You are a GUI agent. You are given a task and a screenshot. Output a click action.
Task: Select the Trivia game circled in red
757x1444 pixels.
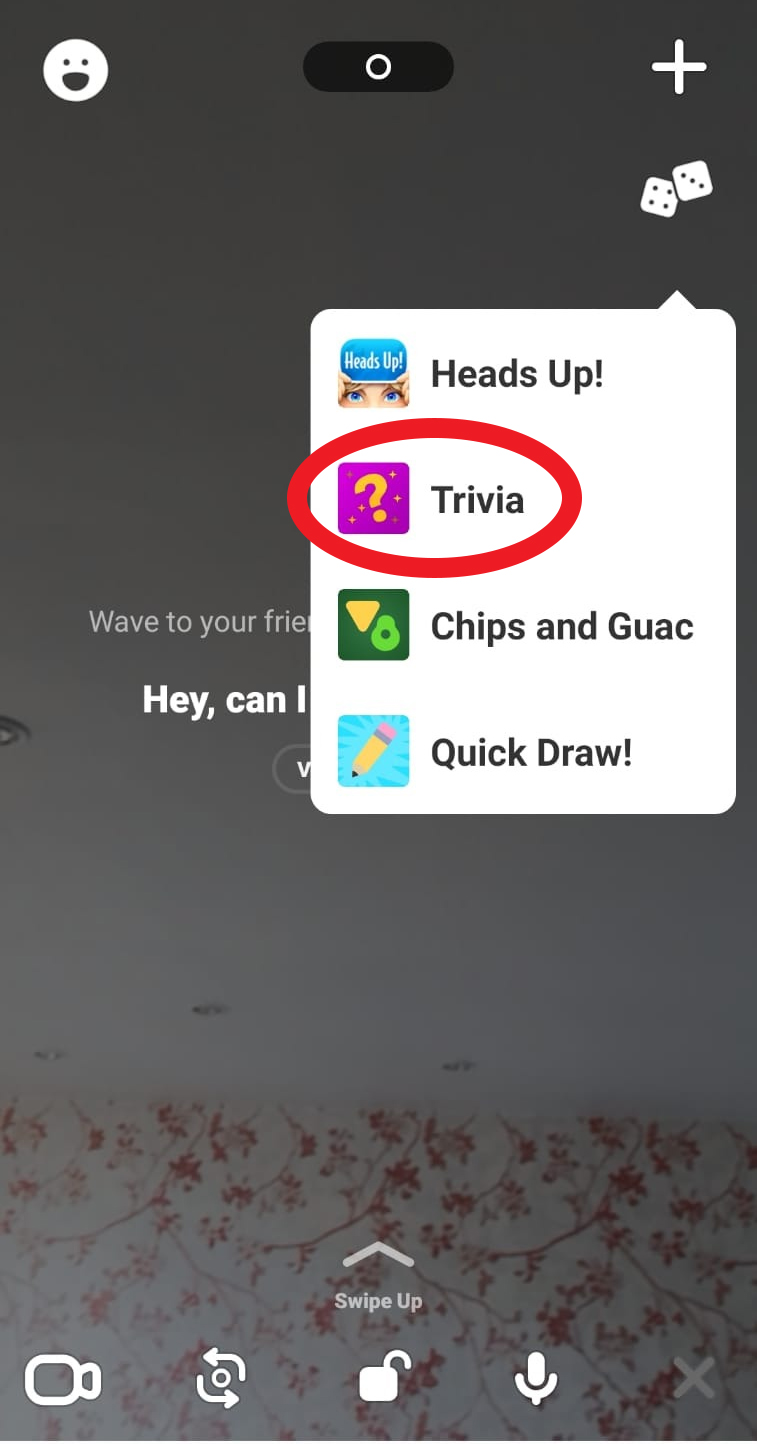pos(478,499)
